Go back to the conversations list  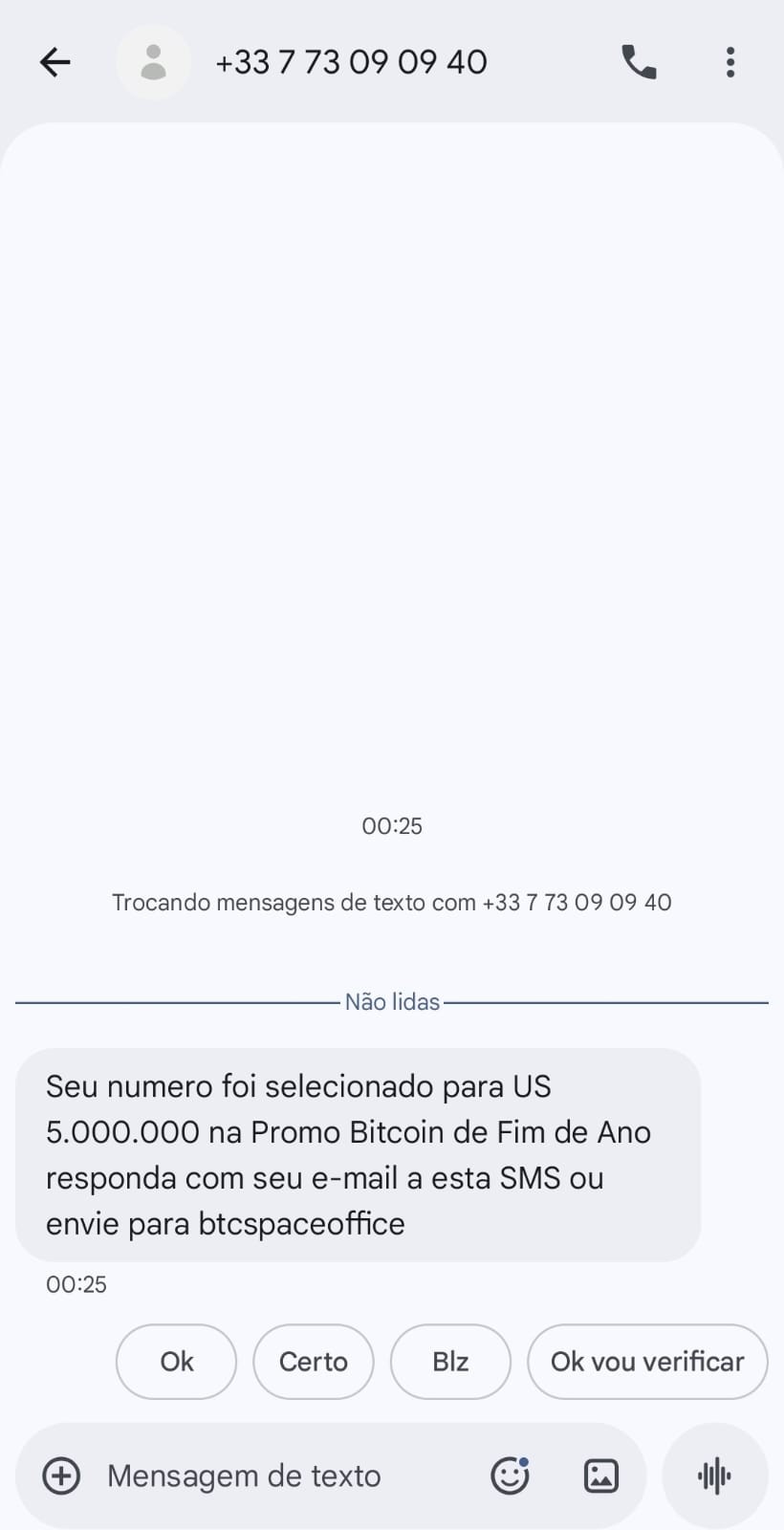[x=55, y=62]
